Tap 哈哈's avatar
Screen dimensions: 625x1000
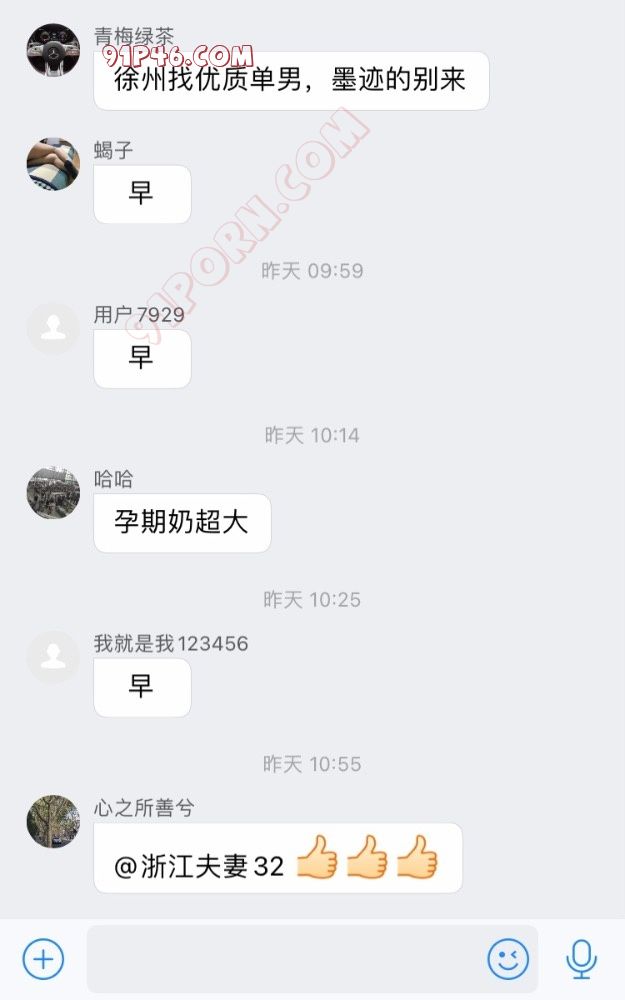[53, 492]
